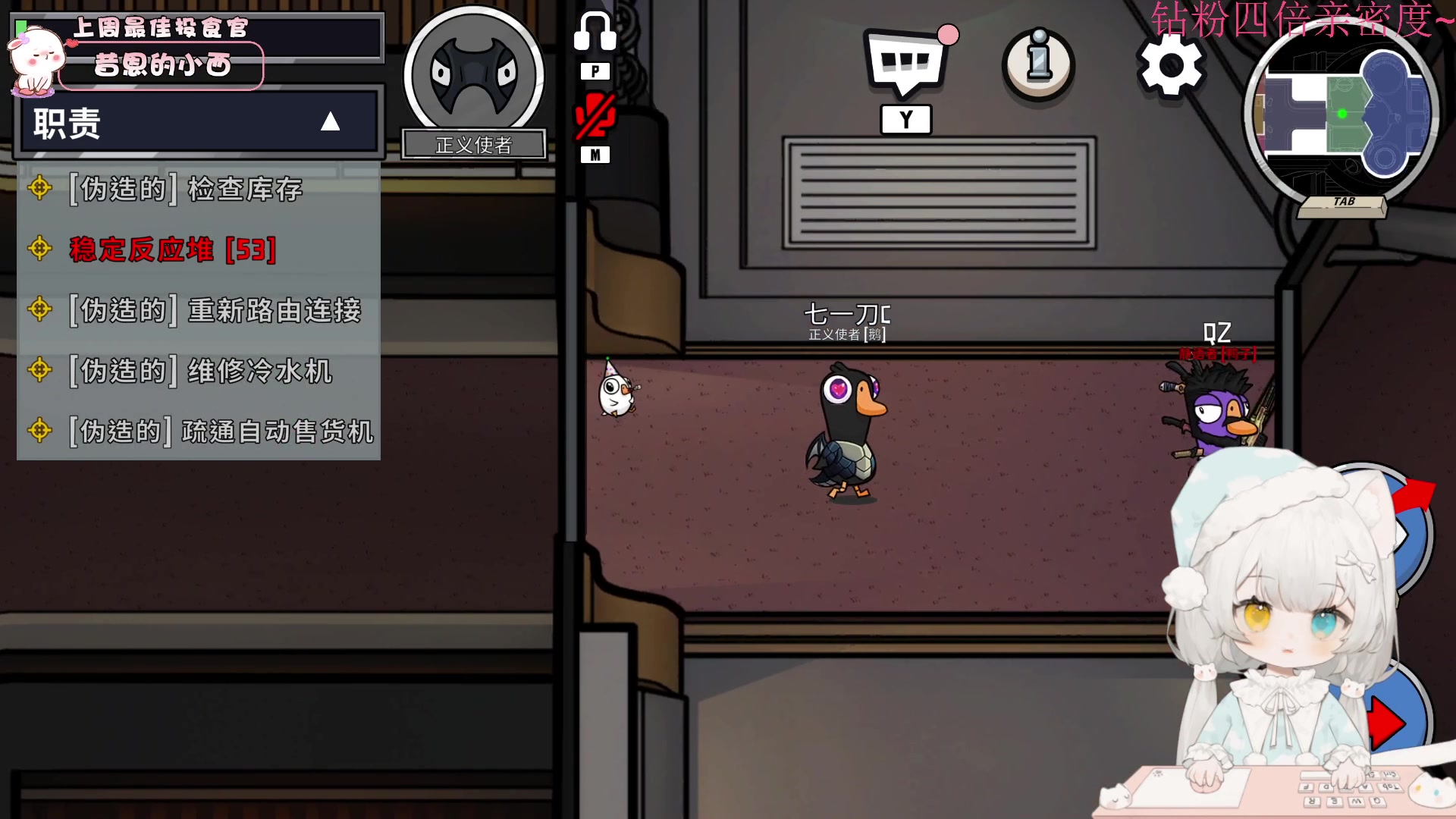Tap the 正义使者 role icon
Viewport: 1456px width, 819px height.
474,76
